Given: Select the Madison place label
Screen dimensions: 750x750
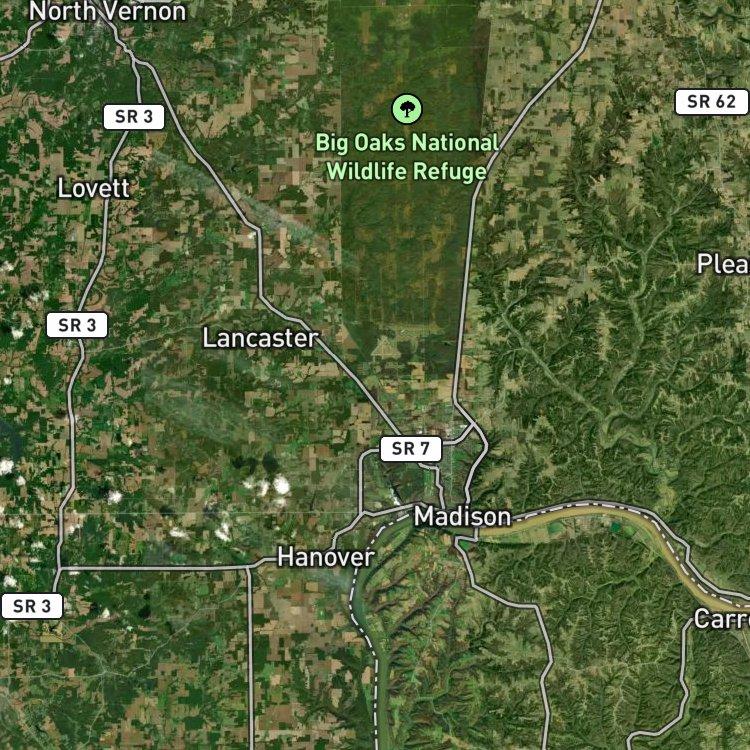Looking at the screenshot, I should [x=462, y=517].
